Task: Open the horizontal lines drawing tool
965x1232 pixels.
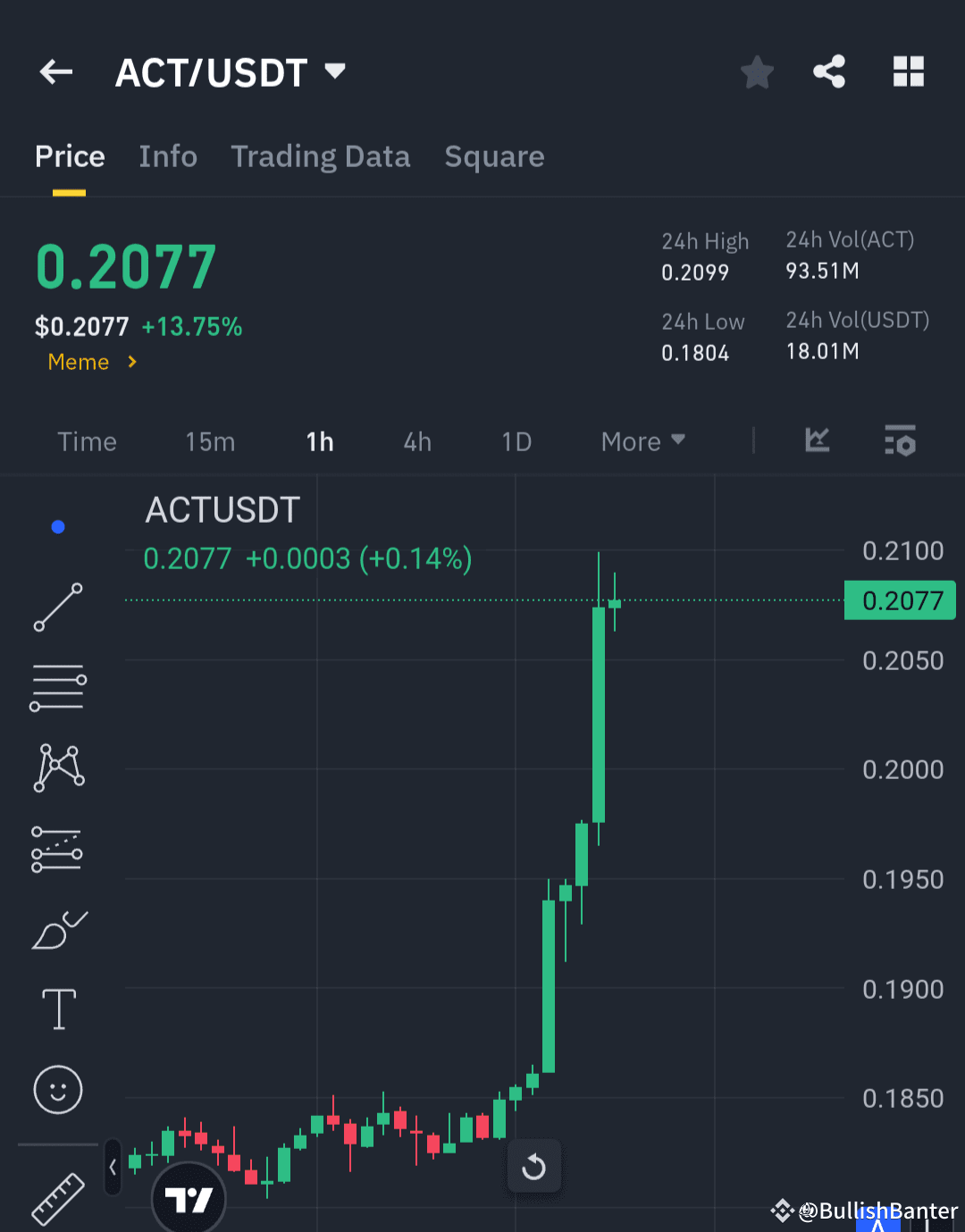Action: click(x=57, y=686)
